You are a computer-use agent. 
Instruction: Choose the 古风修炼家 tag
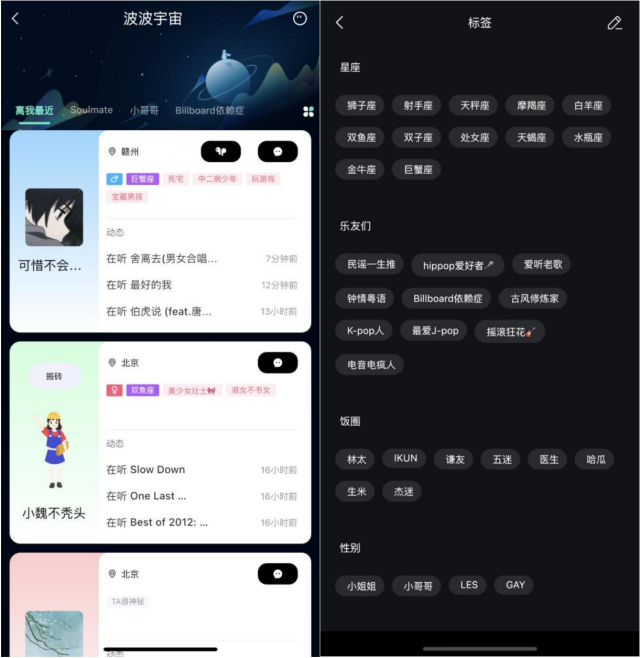(533, 298)
